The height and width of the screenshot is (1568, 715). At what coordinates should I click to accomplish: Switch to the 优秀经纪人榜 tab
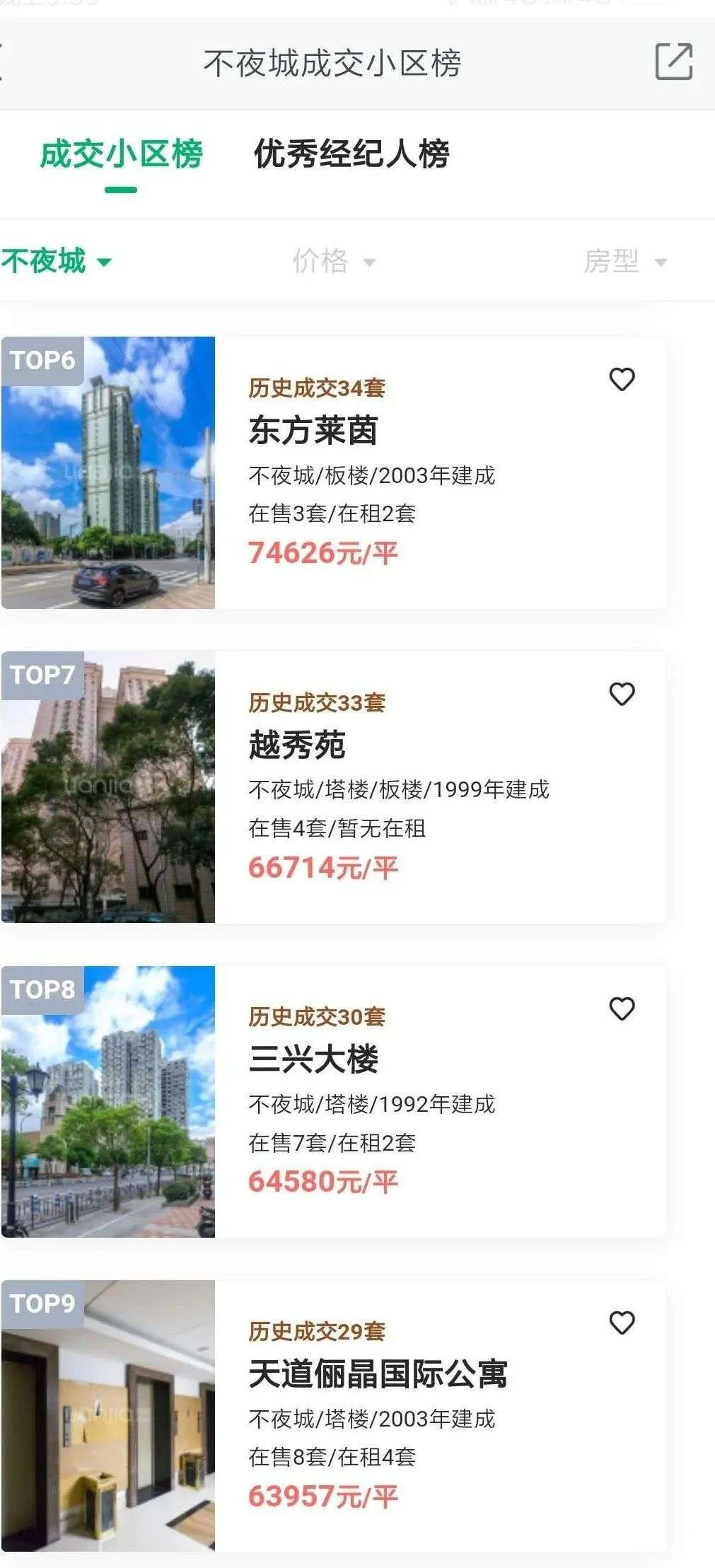351,155
